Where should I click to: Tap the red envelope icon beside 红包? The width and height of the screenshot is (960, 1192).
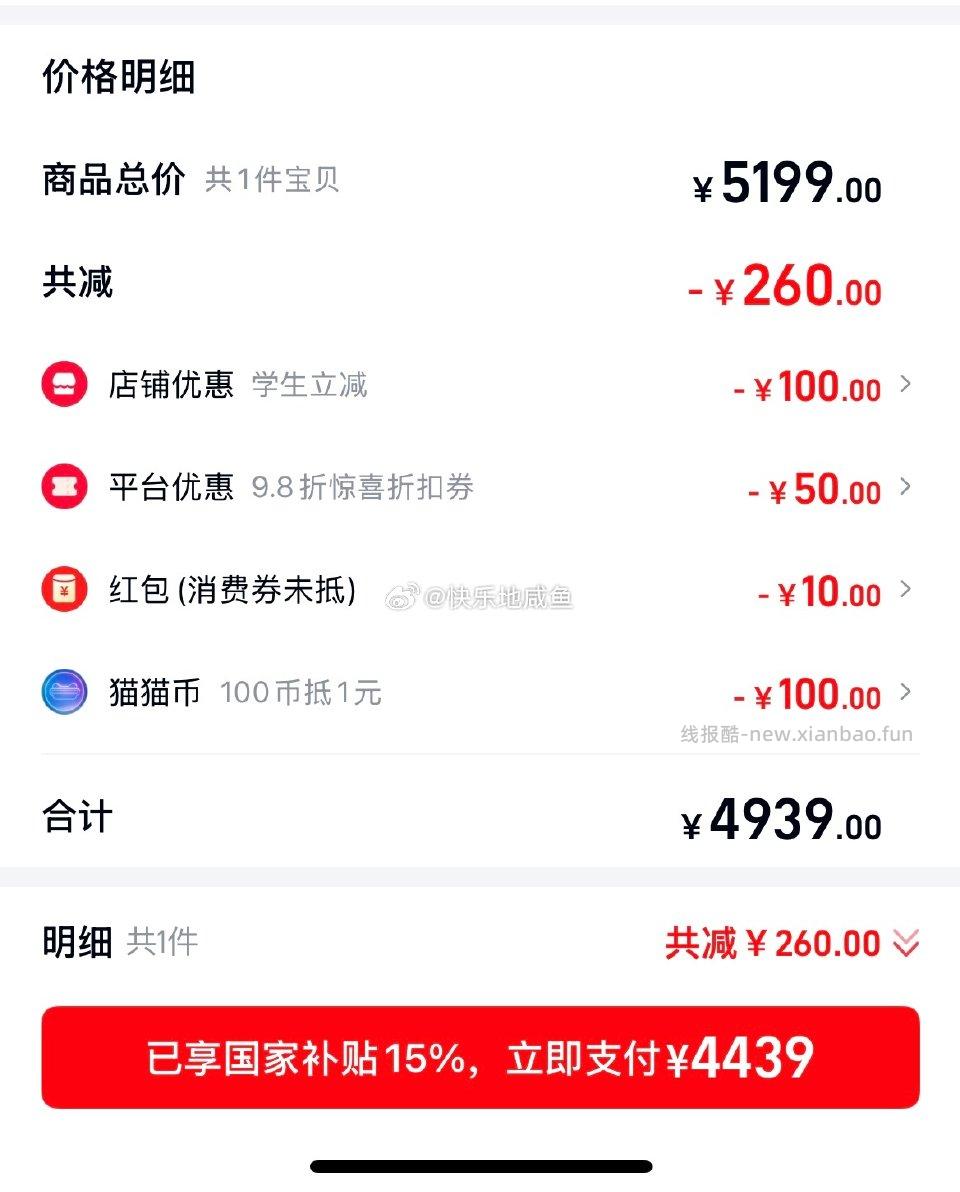64,590
